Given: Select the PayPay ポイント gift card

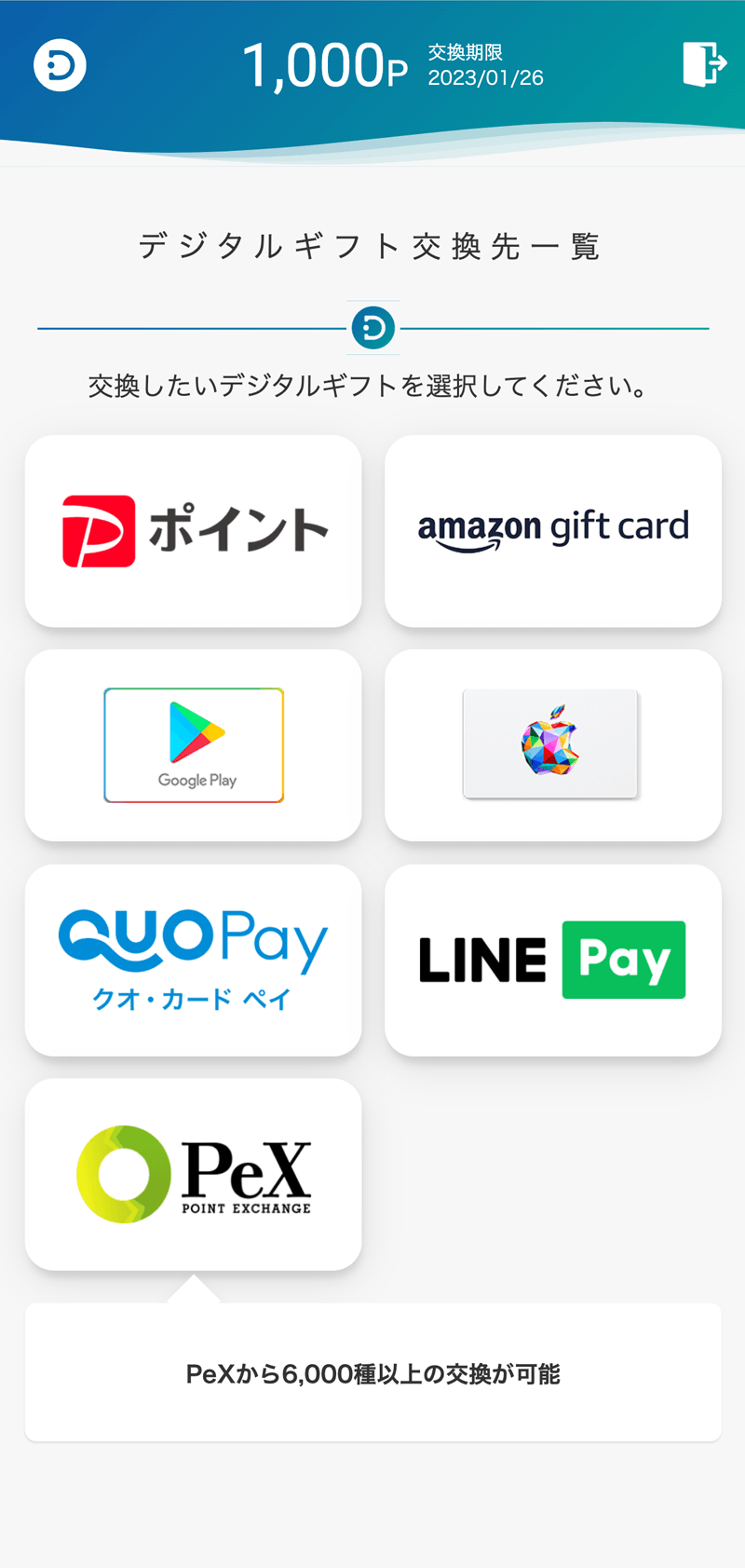Looking at the screenshot, I should point(193,531).
